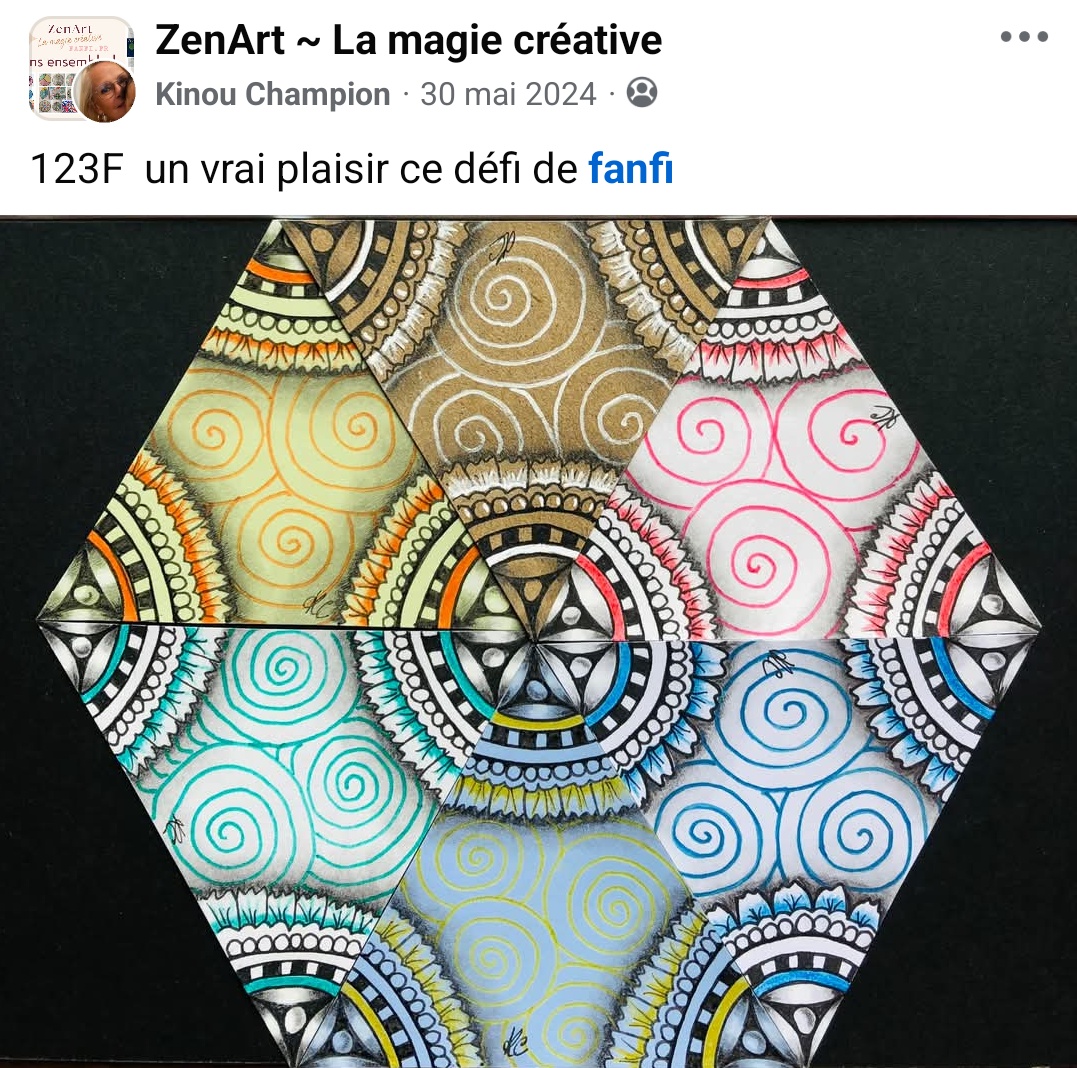Open the hexagon artwork photo
The width and height of the screenshot is (1077, 1068).
(x=538, y=640)
